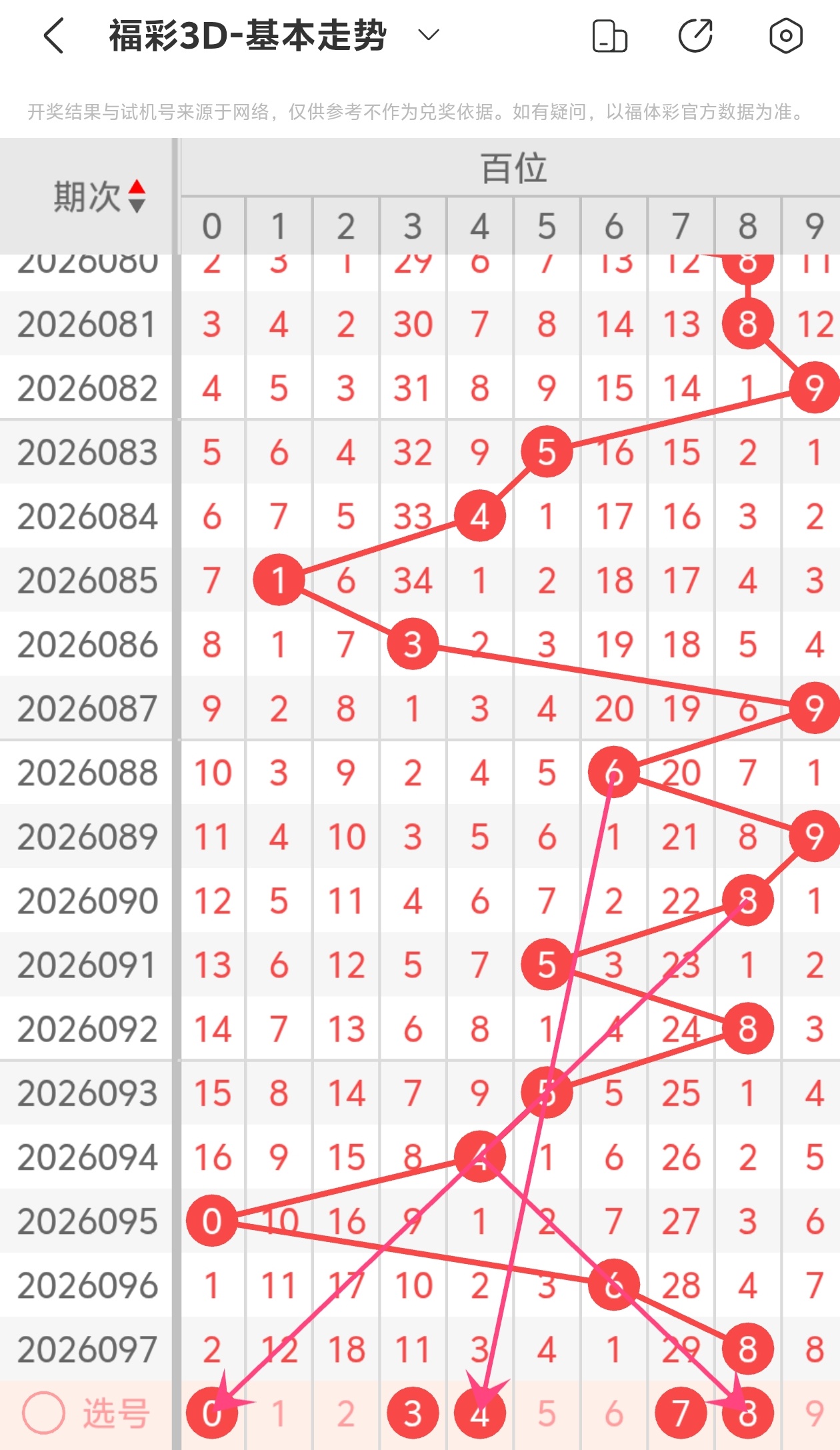
Task: Select number 5 in the 选号 row
Action: click(x=547, y=1413)
